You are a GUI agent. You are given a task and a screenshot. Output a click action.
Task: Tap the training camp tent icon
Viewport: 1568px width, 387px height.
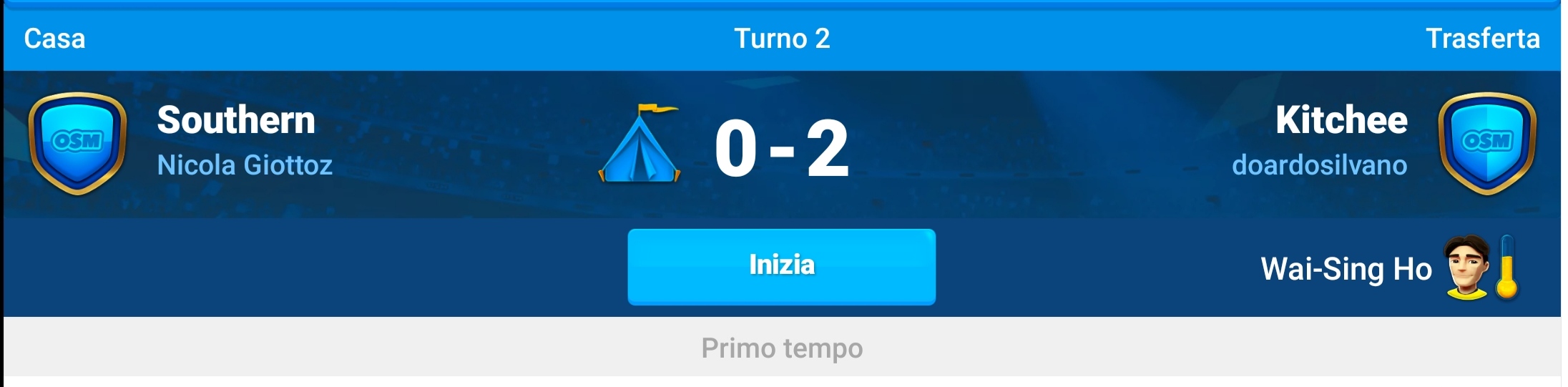[x=640, y=144]
